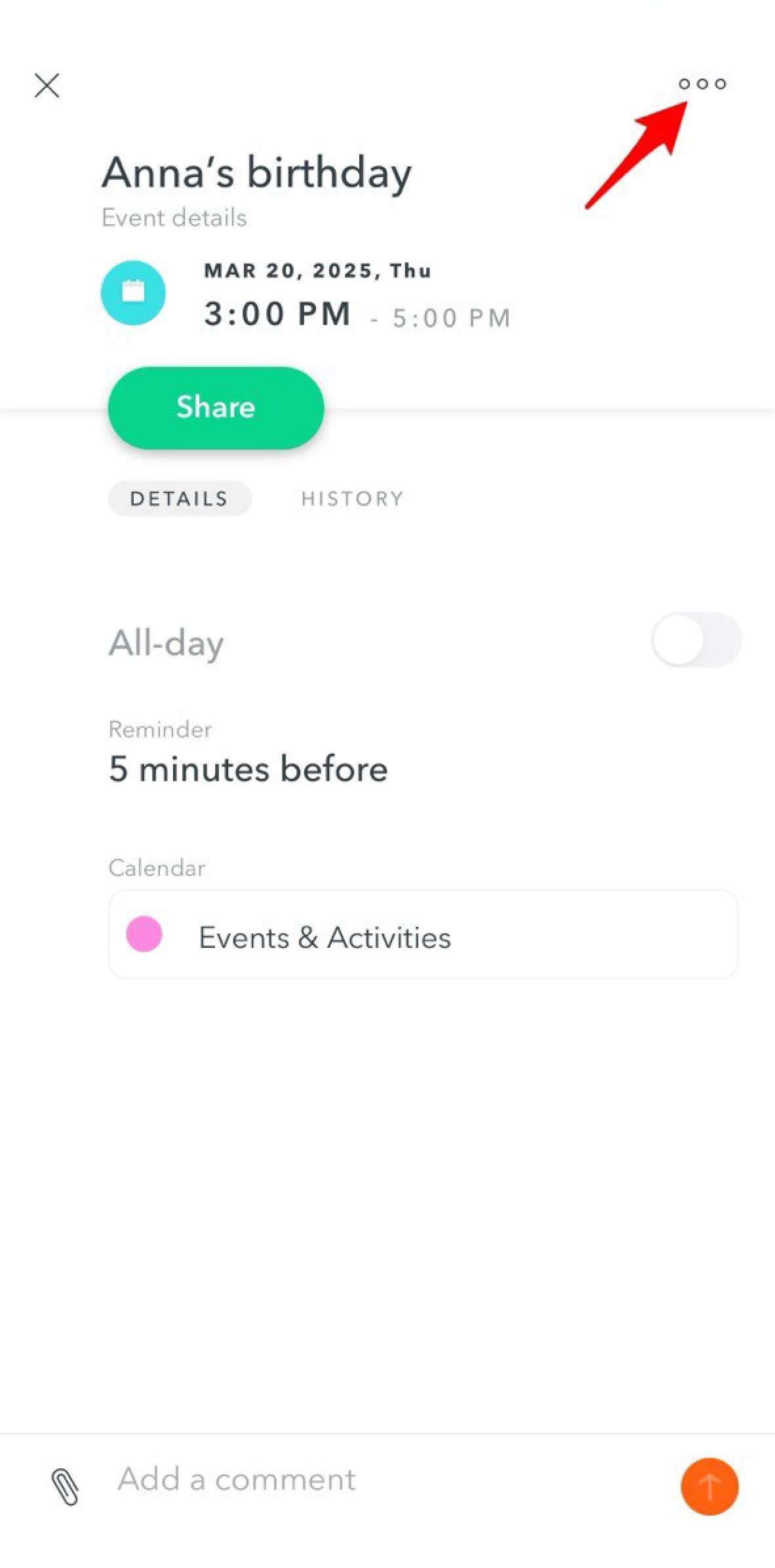Tap the green Share button

216,407
